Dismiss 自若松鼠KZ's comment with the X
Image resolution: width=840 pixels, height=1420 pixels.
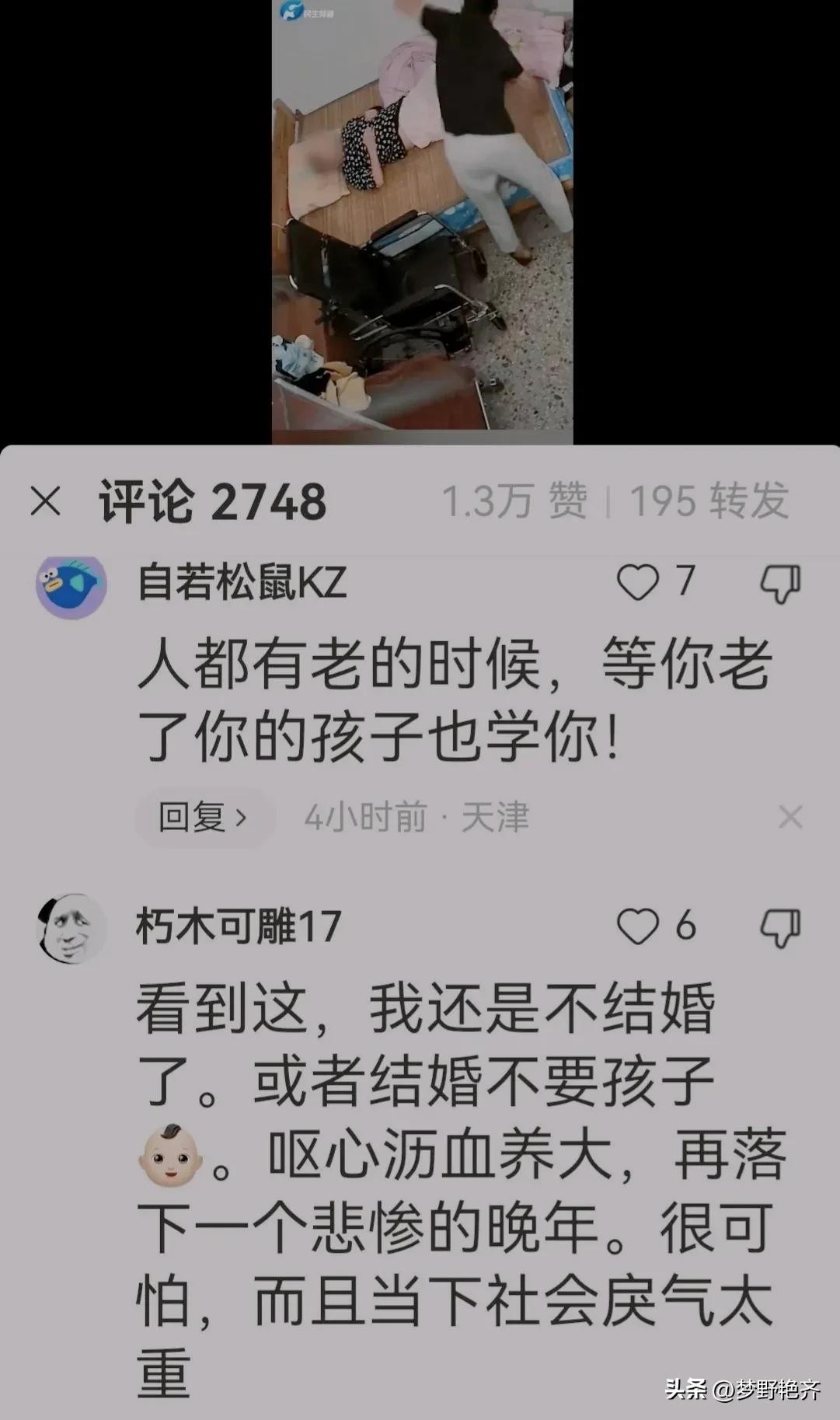click(790, 818)
